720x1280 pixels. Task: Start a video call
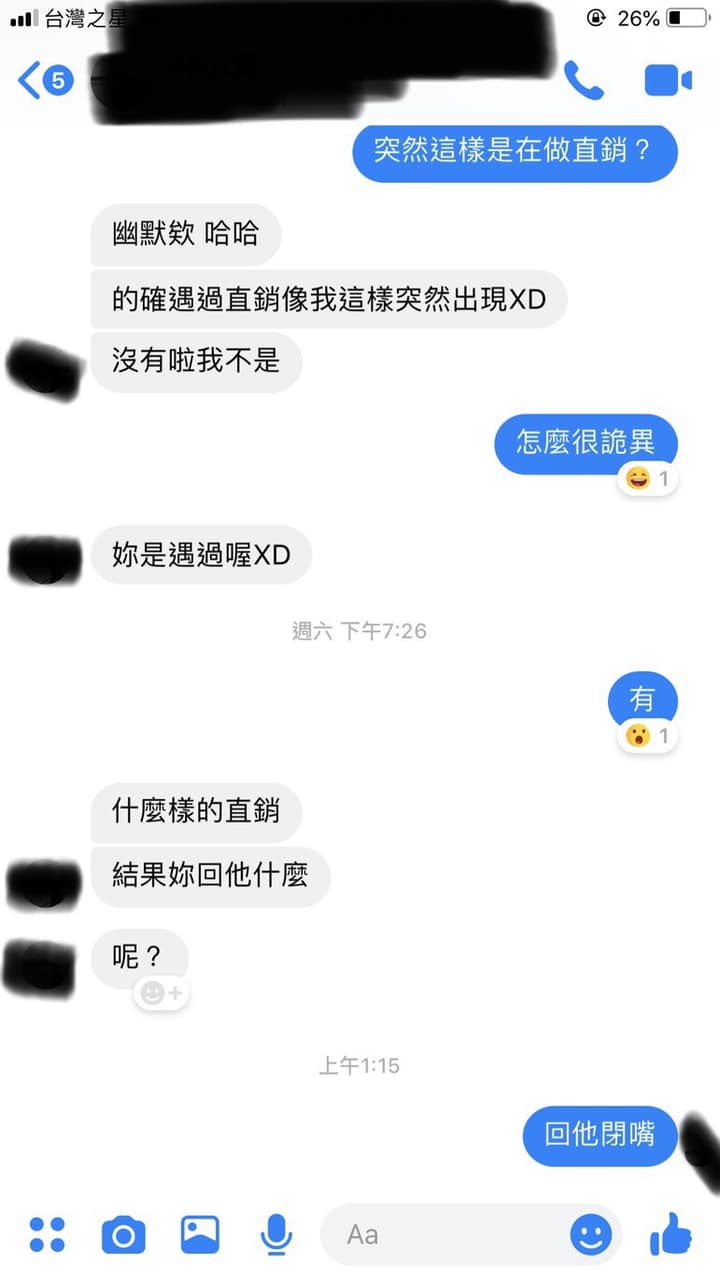tap(668, 80)
